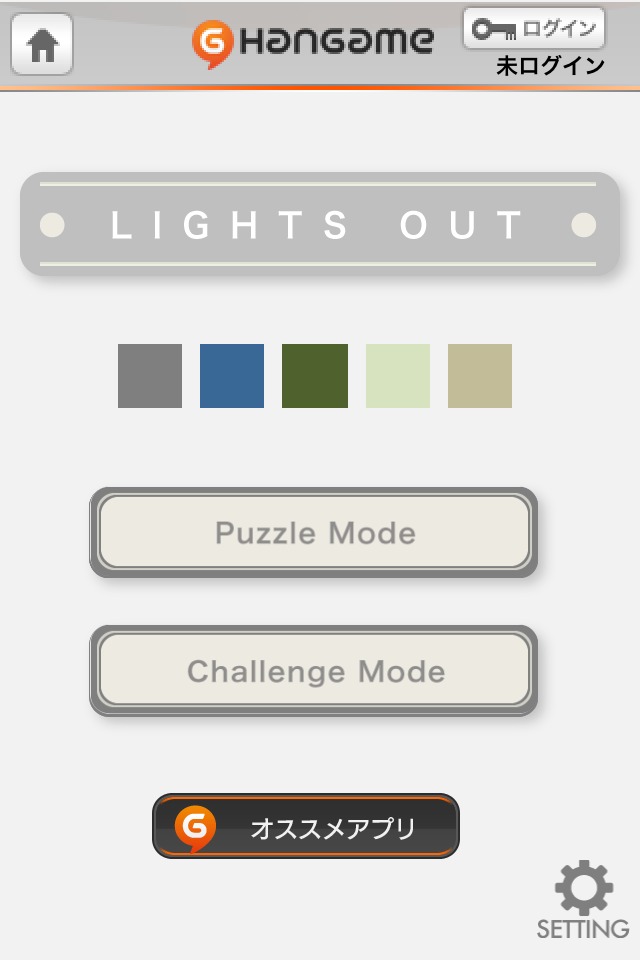Start Challenge Mode

point(314,670)
